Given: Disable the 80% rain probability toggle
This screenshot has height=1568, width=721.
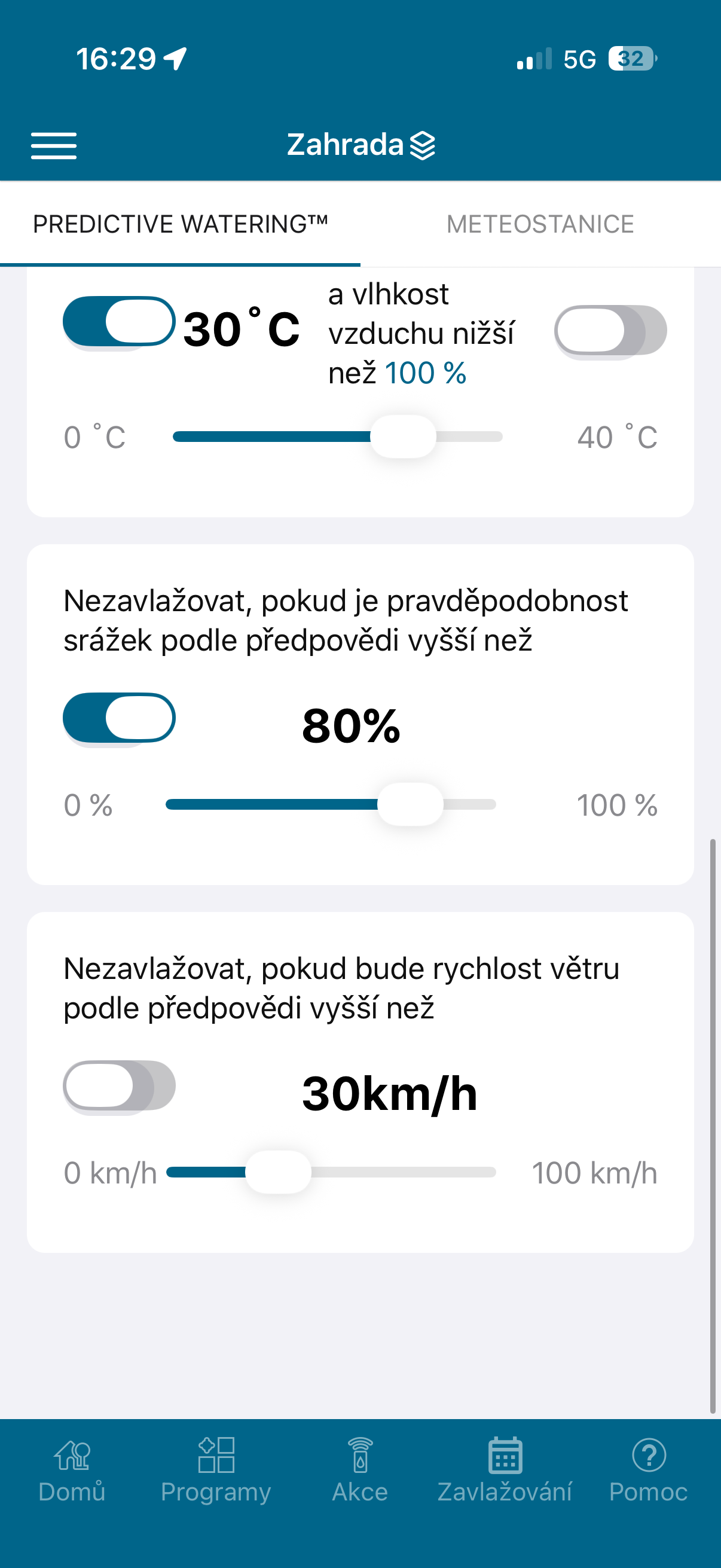Looking at the screenshot, I should [x=119, y=718].
